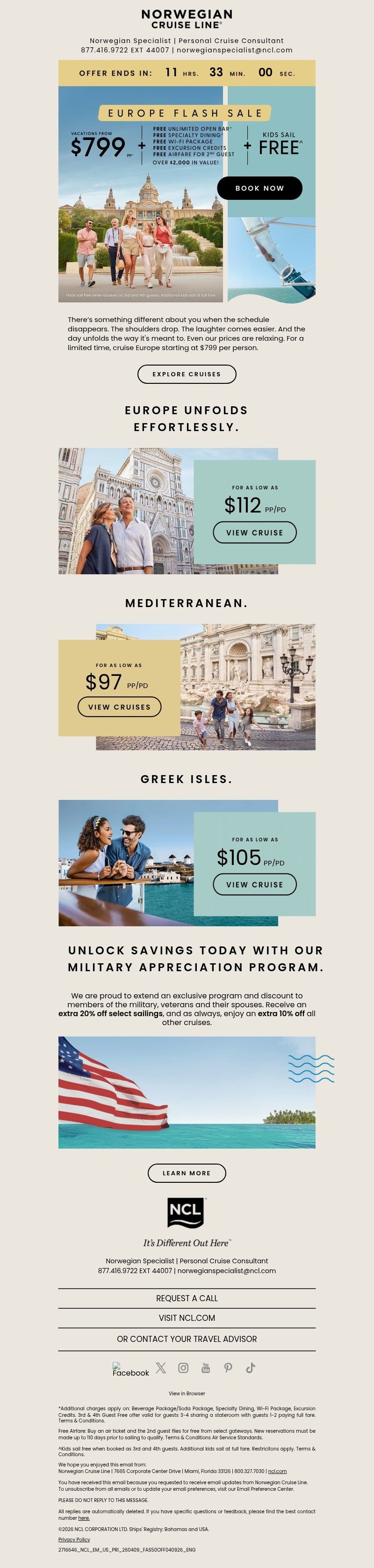Tap the contact number "here" link
This screenshot has width=374, height=1568.
pos(84,1517)
